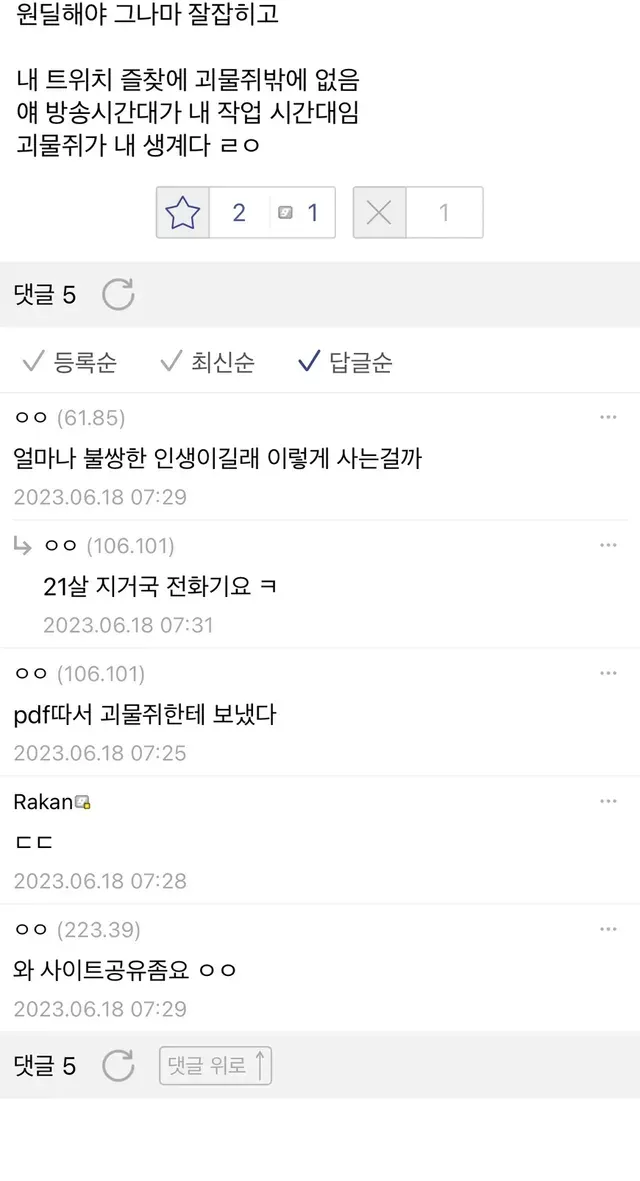Viewport: 640px width, 1181px height.
Task: Recommend the post with the star button
Action: 183,212
